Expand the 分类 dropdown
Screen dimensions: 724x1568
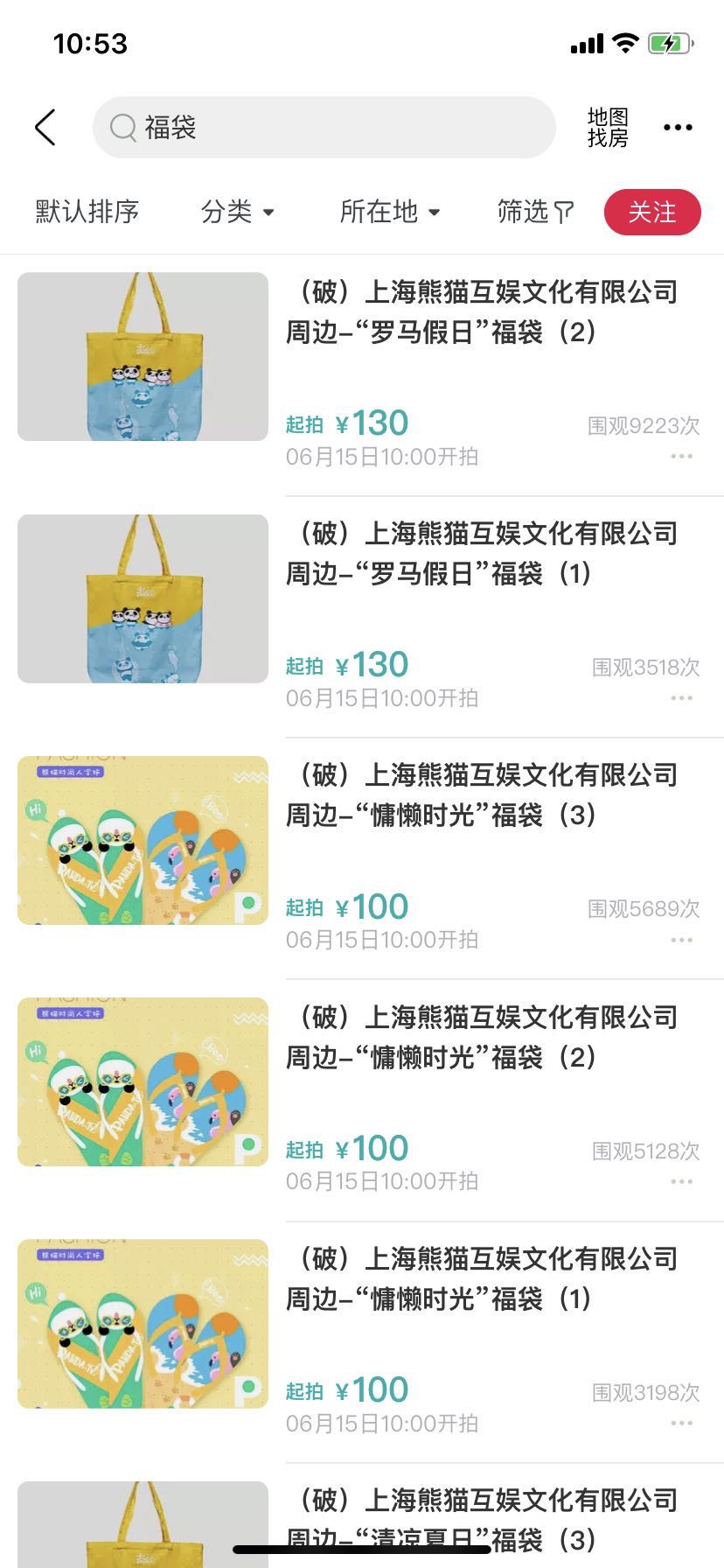pyautogui.click(x=237, y=212)
